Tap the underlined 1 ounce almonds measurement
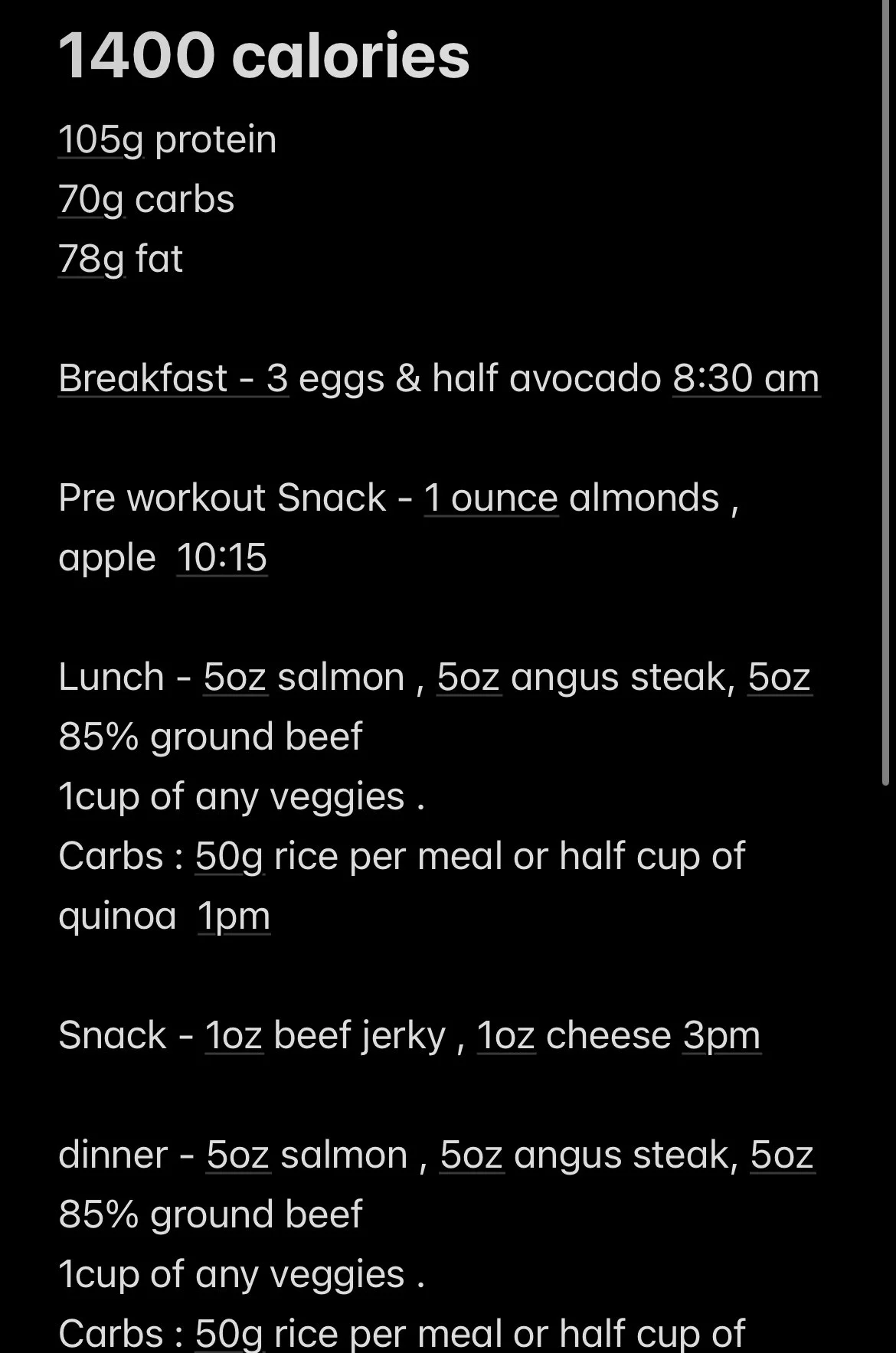Screen dimensions: 896x1353 (492, 498)
